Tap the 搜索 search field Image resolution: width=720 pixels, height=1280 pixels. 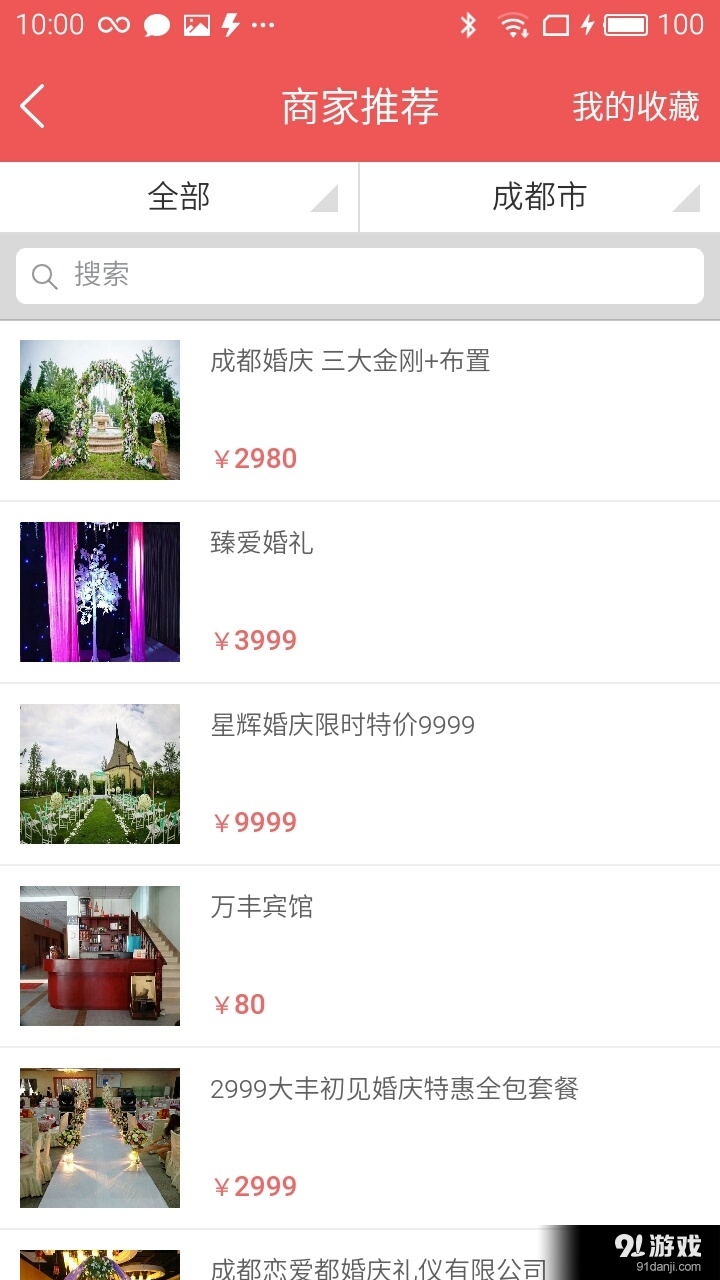[x=360, y=276]
